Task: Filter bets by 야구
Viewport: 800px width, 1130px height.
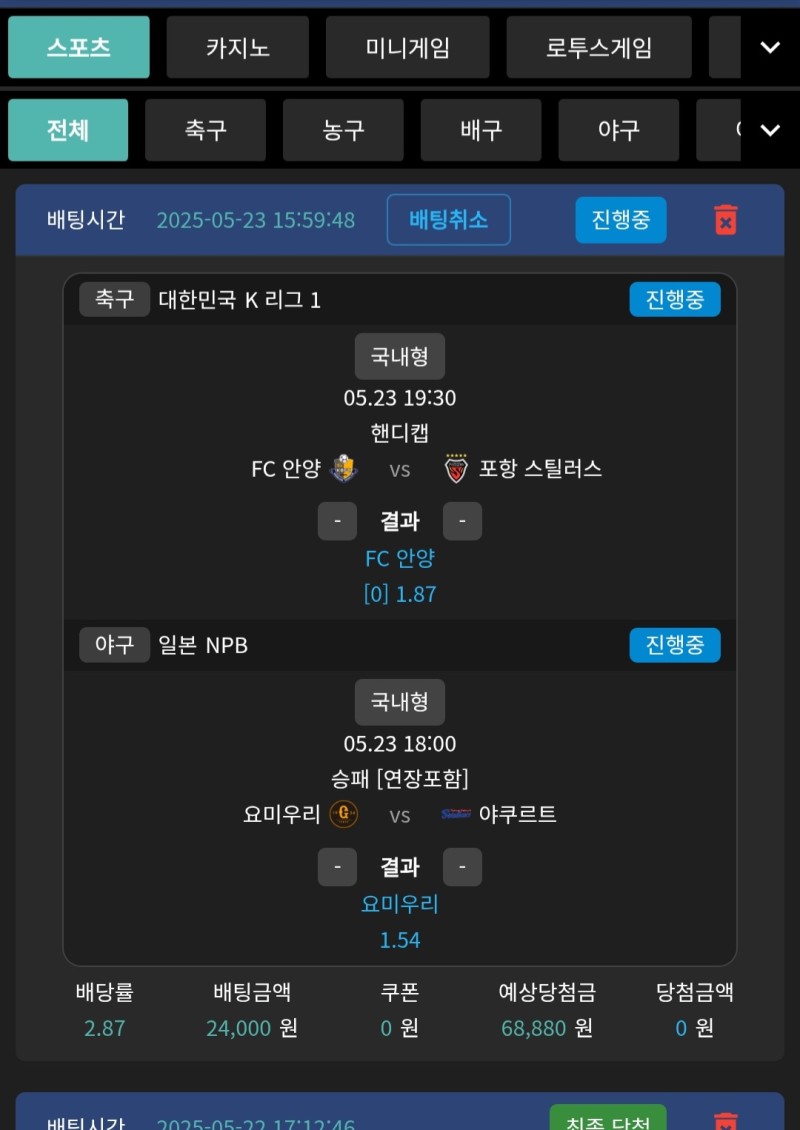Action: point(618,130)
